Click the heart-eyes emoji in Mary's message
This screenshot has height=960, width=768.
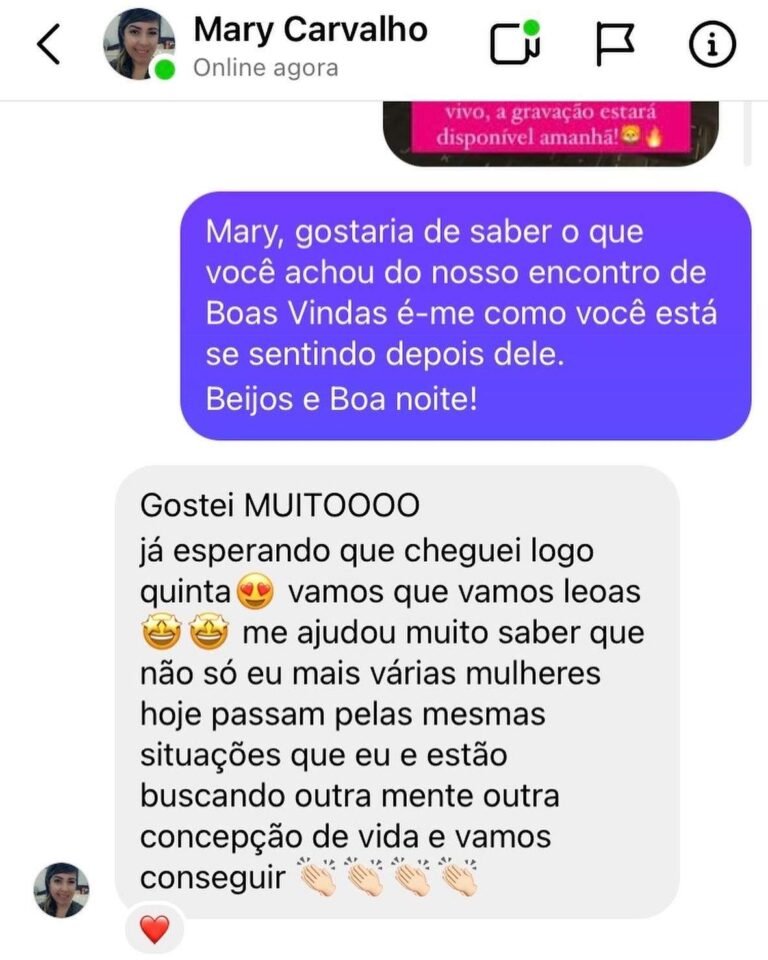tap(255, 590)
